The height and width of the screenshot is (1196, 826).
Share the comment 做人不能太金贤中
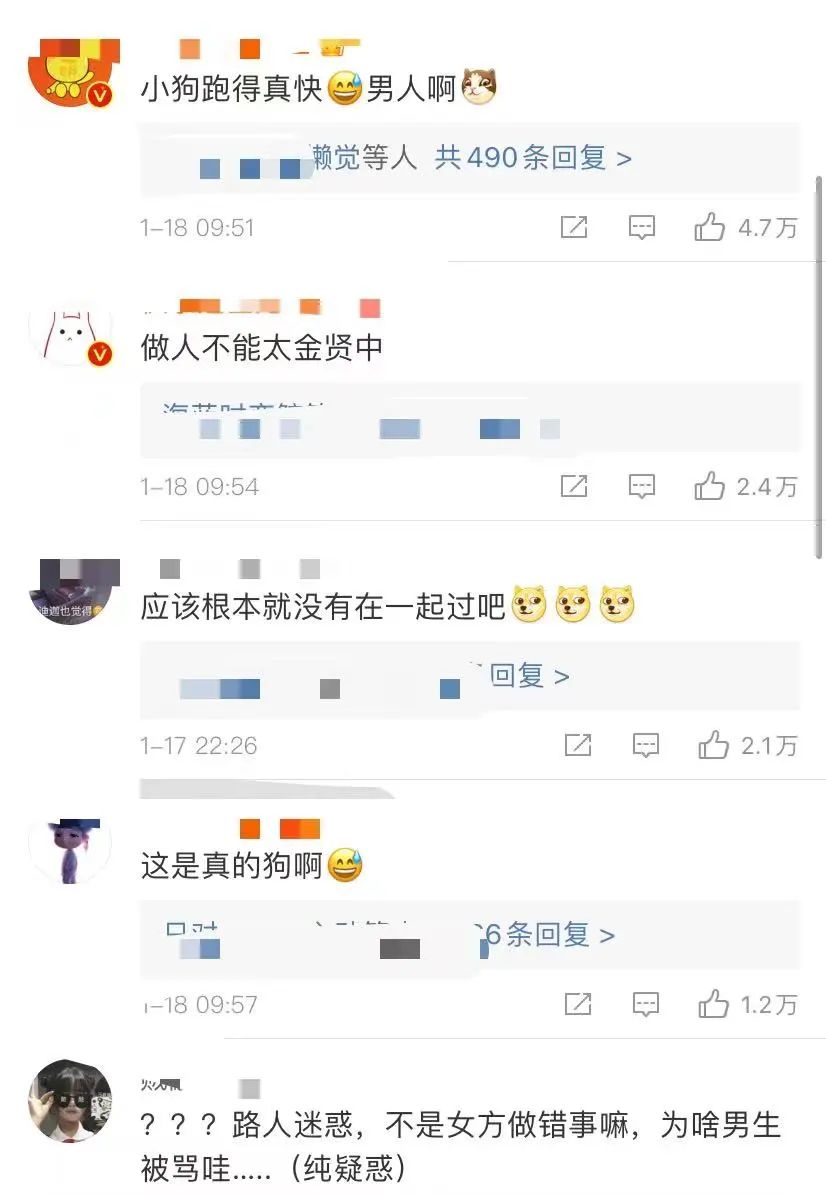[574, 487]
